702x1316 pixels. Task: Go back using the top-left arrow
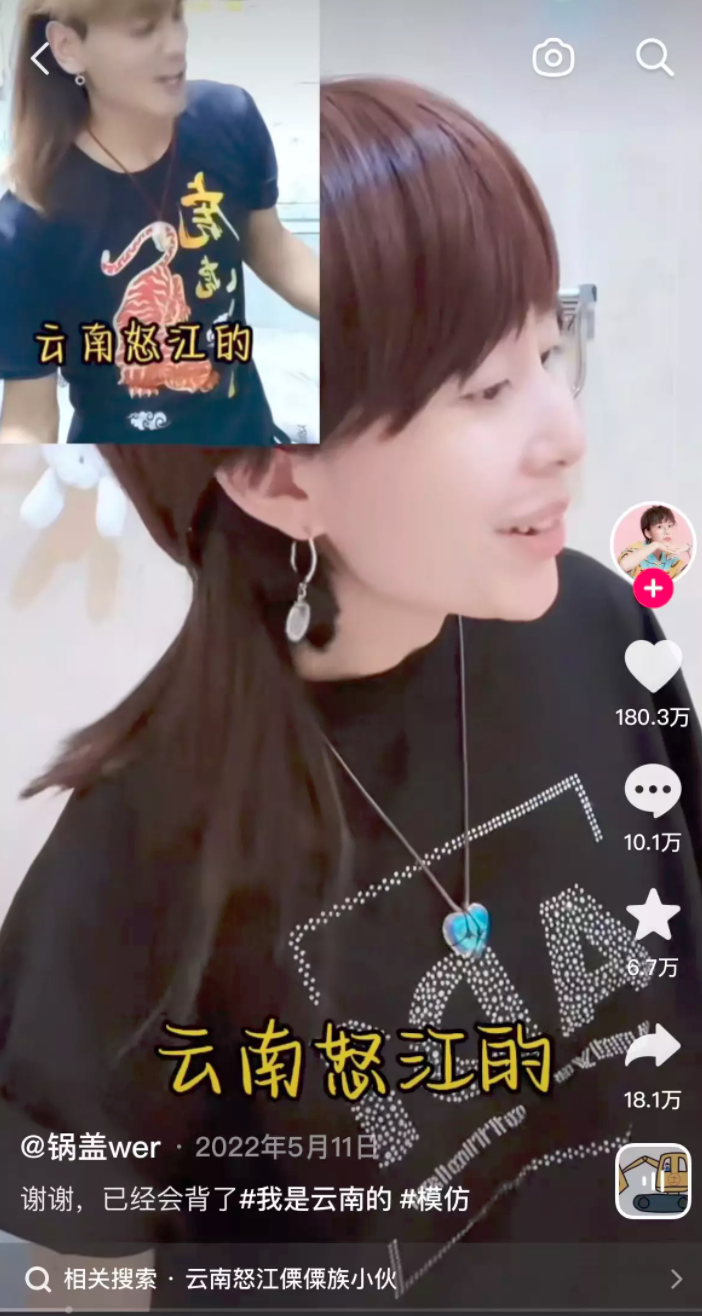click(40, 59)
